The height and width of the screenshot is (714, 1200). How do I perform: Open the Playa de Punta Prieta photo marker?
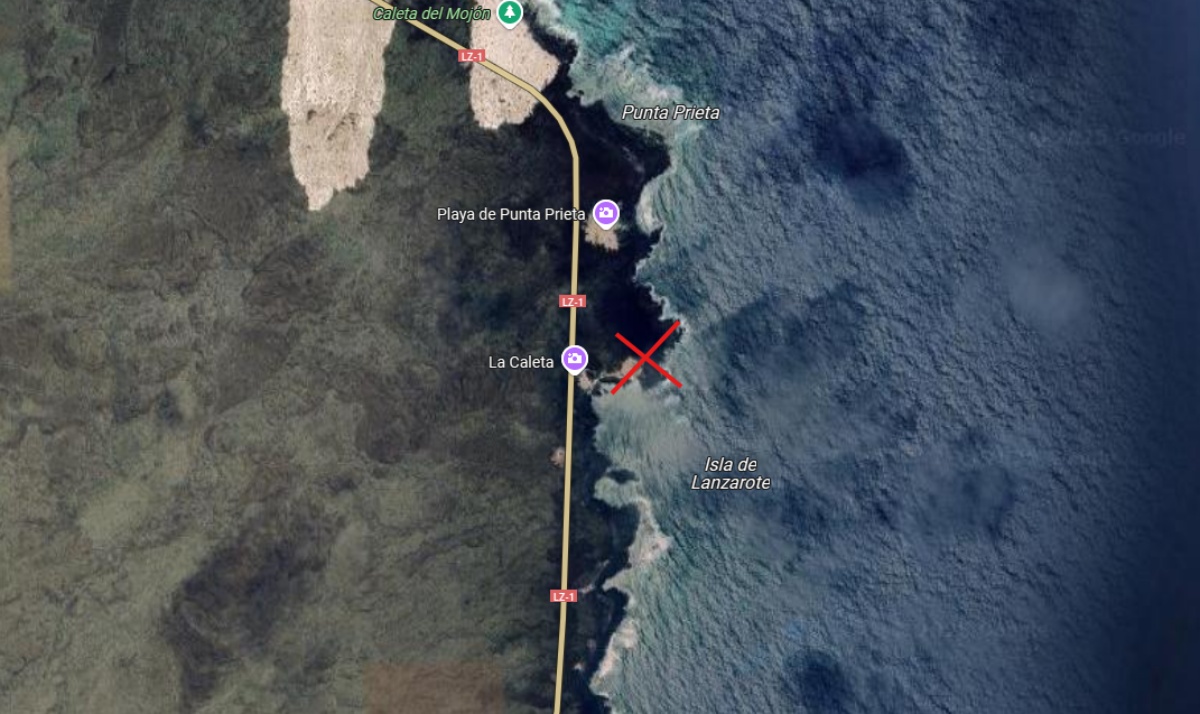(605, 213)
